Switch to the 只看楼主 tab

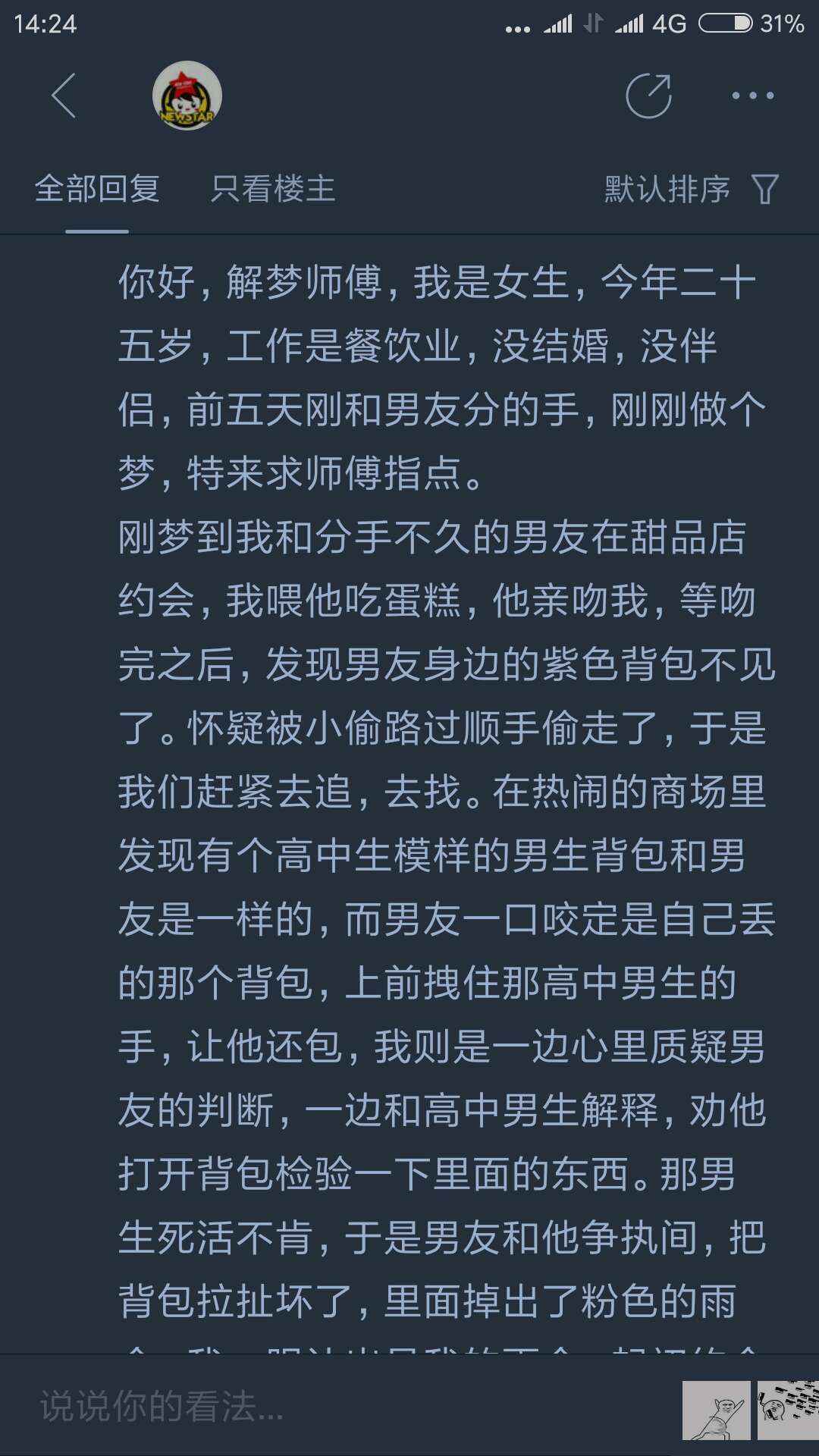[x=273, y=189]
